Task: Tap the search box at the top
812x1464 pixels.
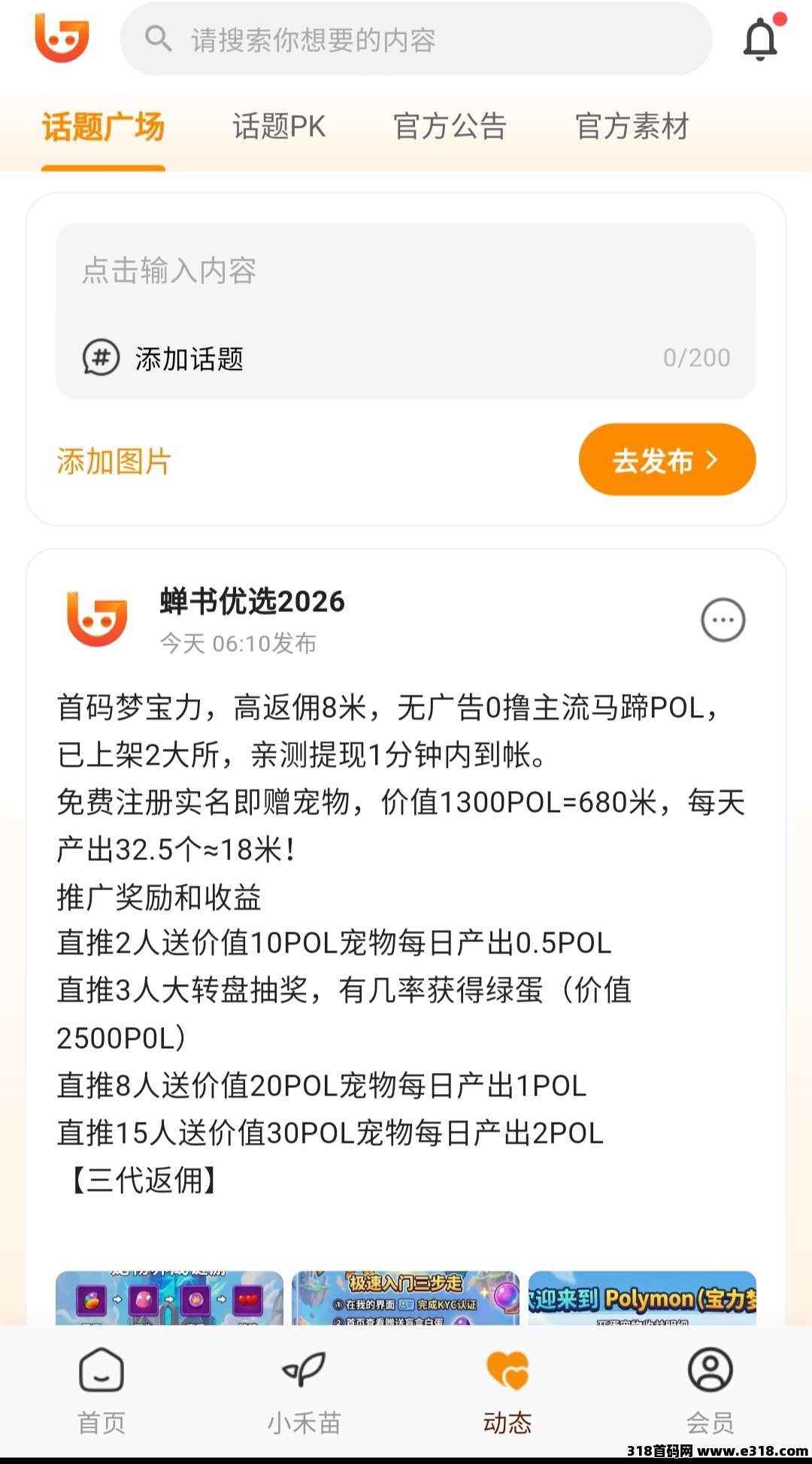Action: pos(416,39)
